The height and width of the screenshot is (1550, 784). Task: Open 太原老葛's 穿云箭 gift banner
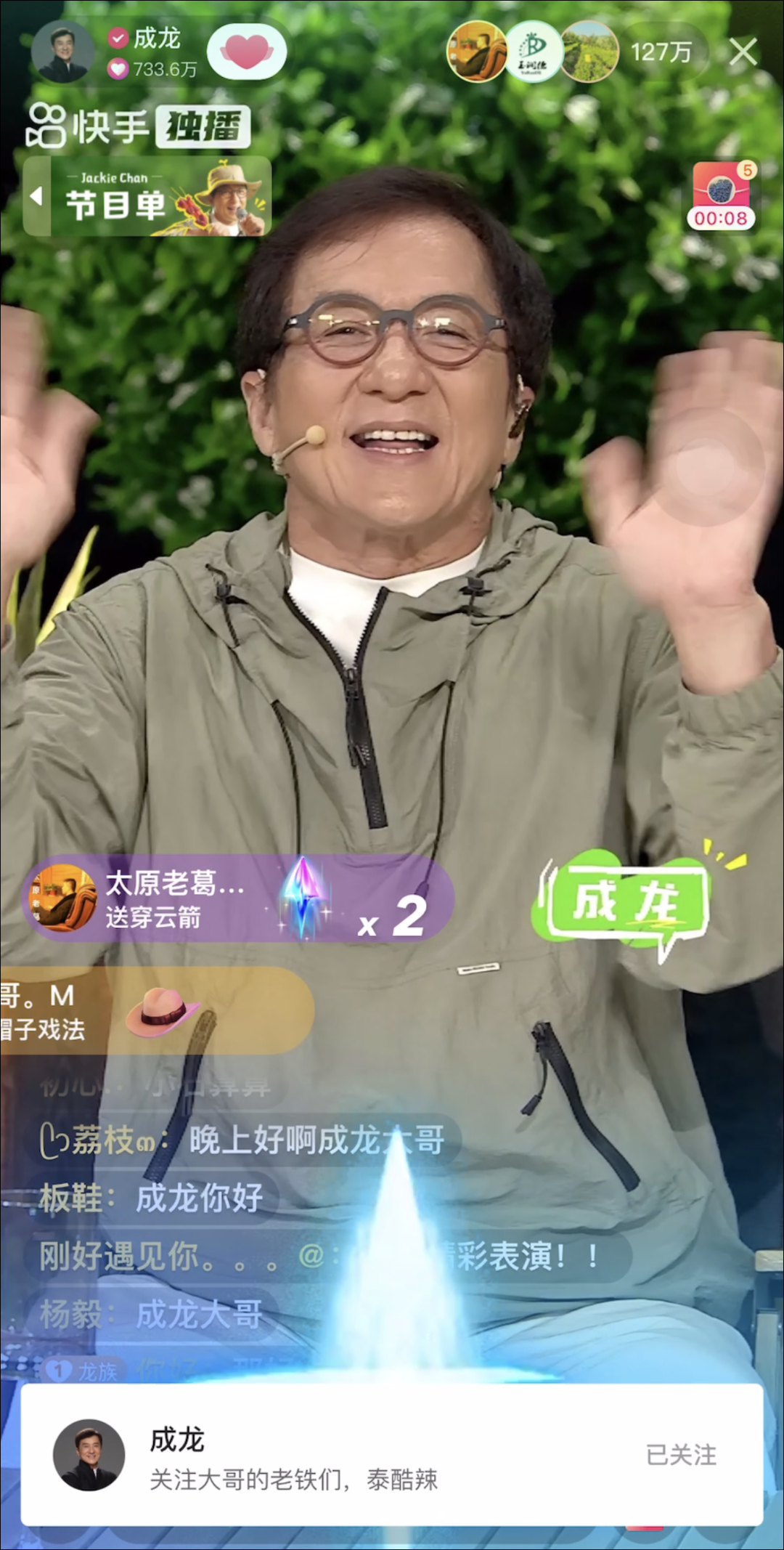[238, 899]
